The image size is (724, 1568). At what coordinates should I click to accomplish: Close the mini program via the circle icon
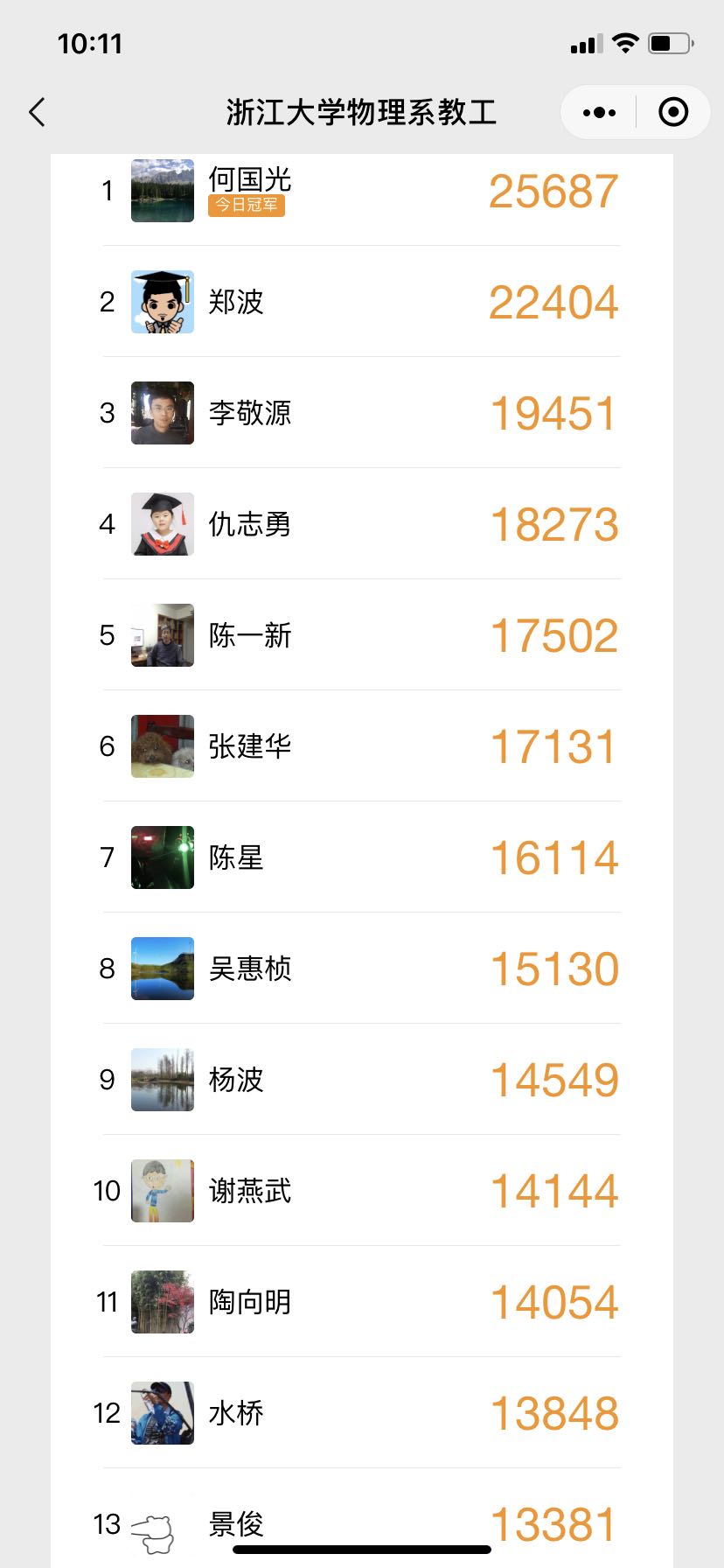tap(672, 112)
